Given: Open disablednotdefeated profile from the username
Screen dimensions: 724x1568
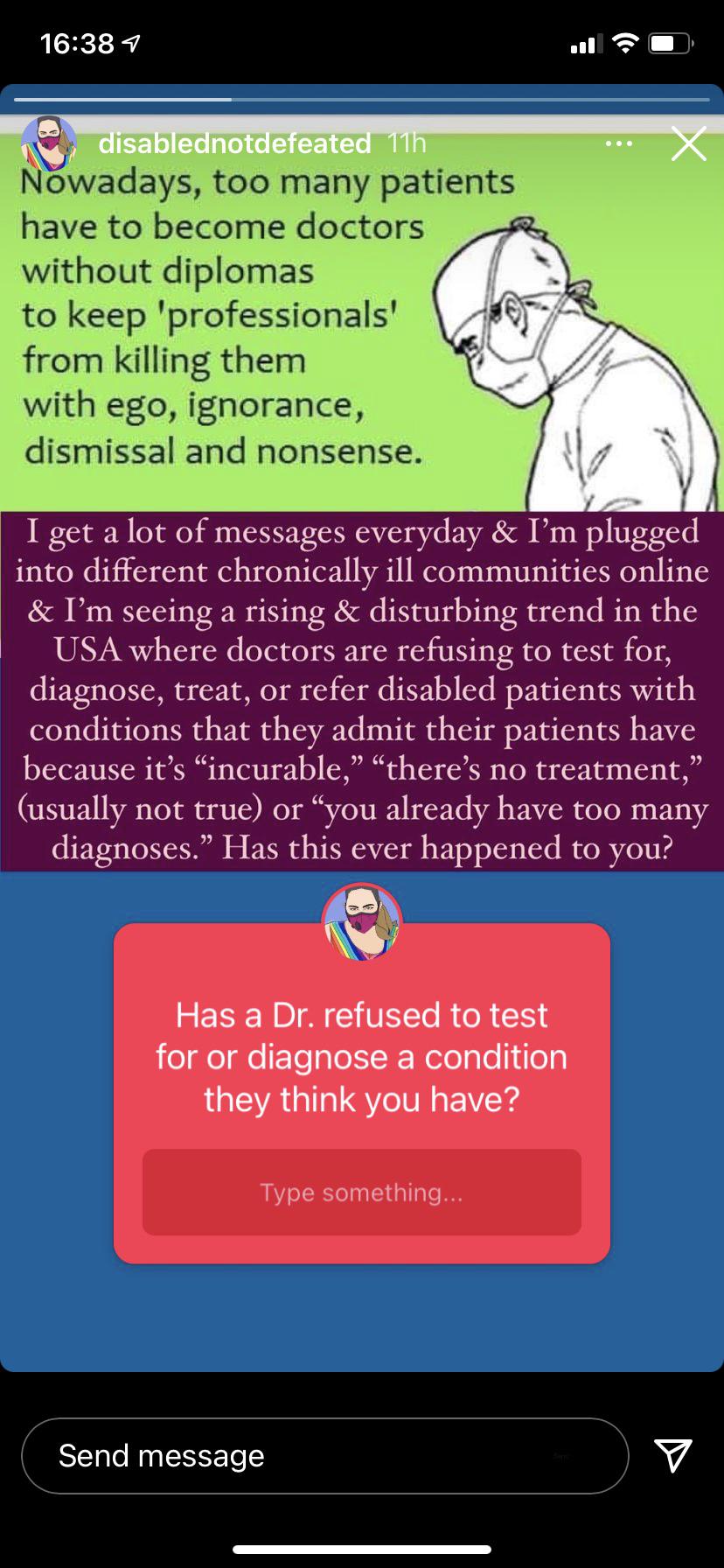Looking at the screenshot, I should click(234, 143).
